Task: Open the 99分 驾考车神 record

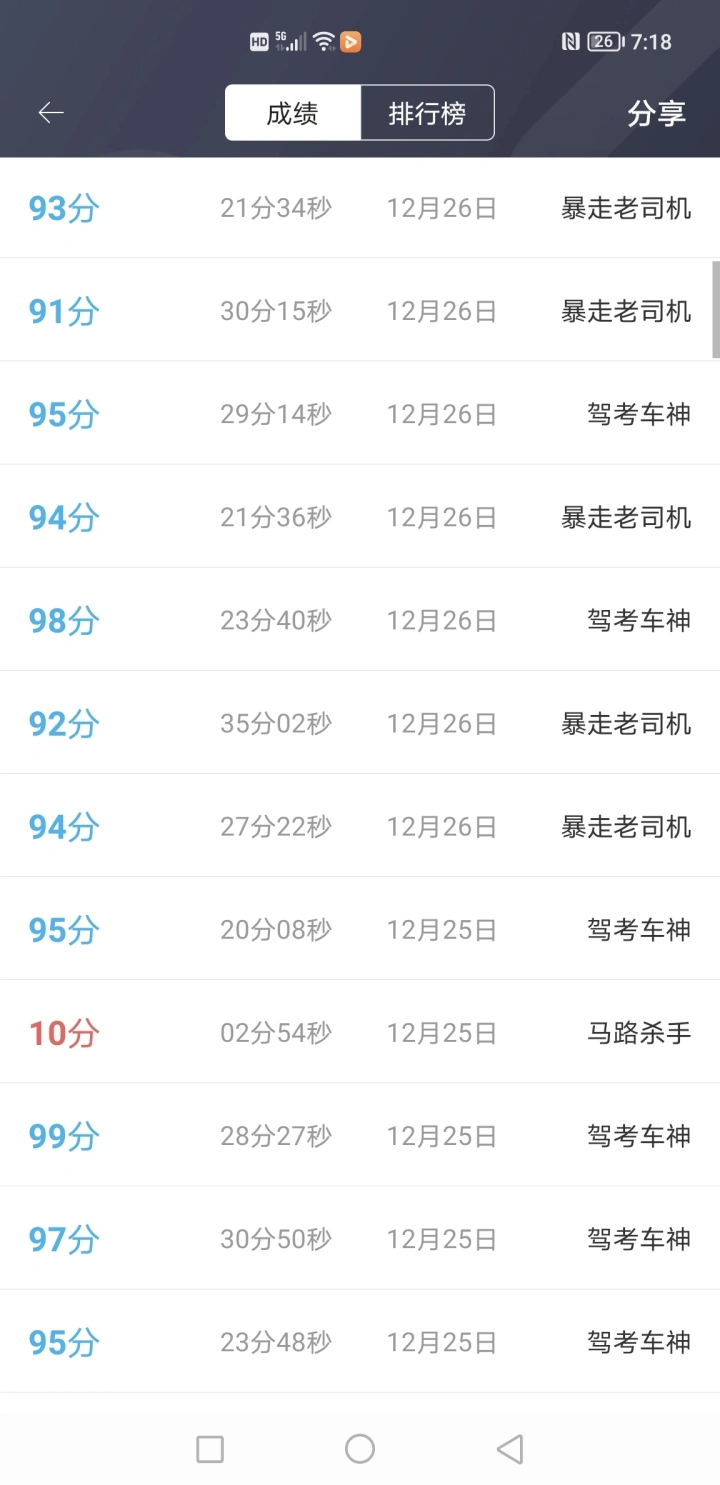Action: tap(360, 1135)
